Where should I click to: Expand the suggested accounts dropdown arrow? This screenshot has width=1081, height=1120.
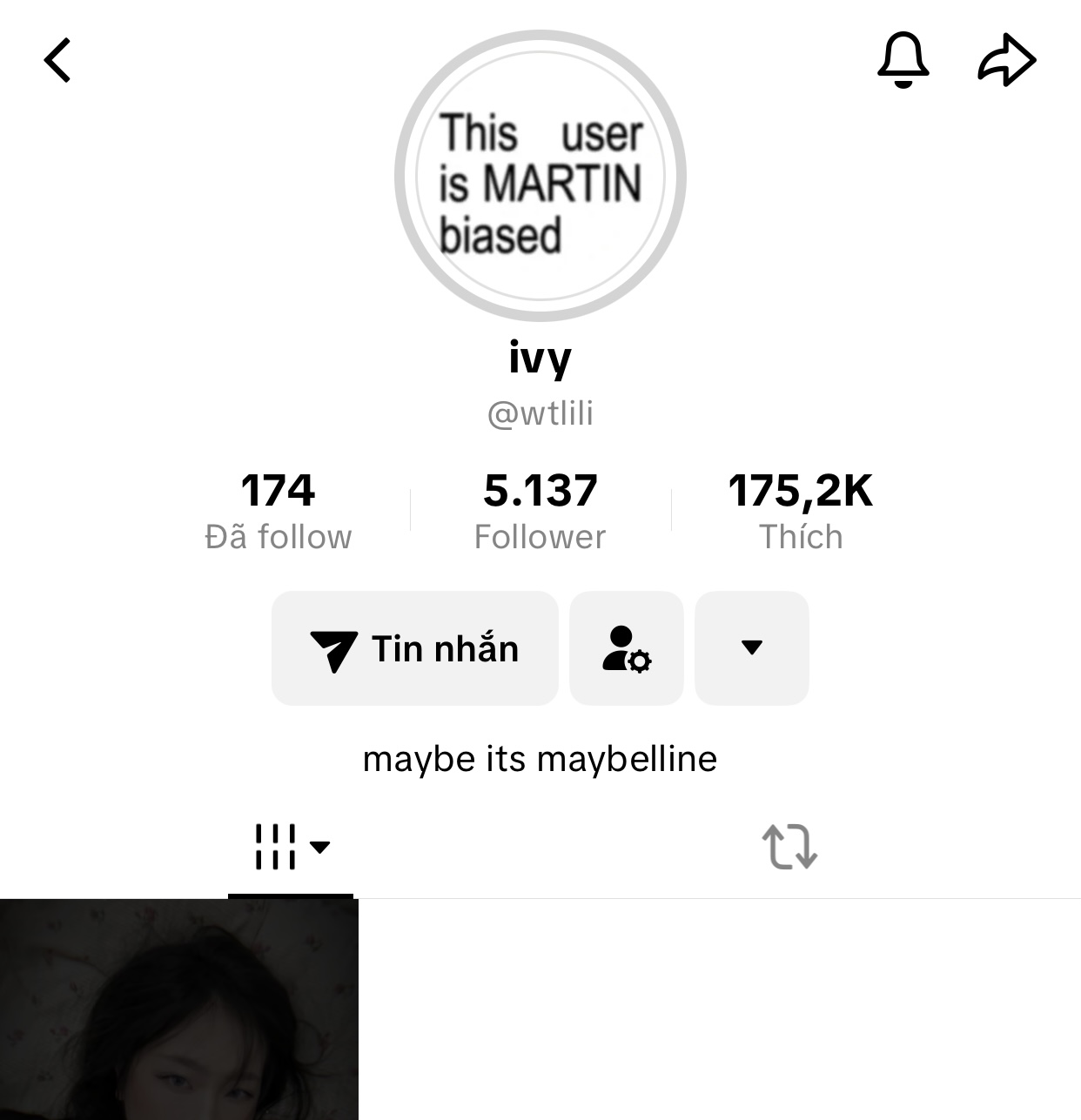point(752,648)
